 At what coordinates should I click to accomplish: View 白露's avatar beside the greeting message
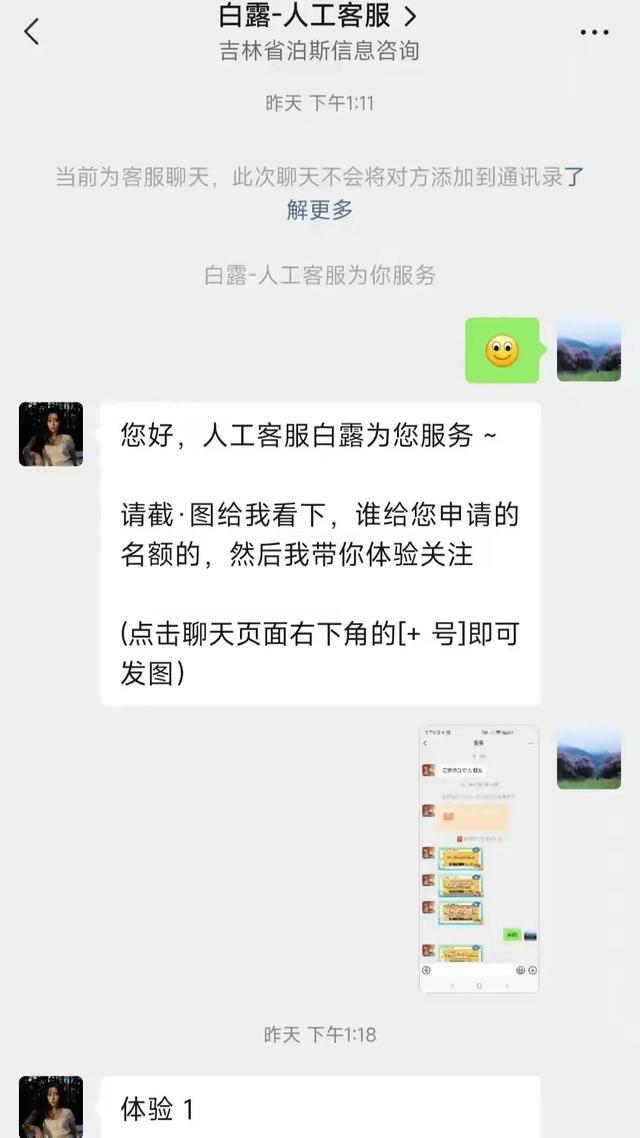click(51, 434)
